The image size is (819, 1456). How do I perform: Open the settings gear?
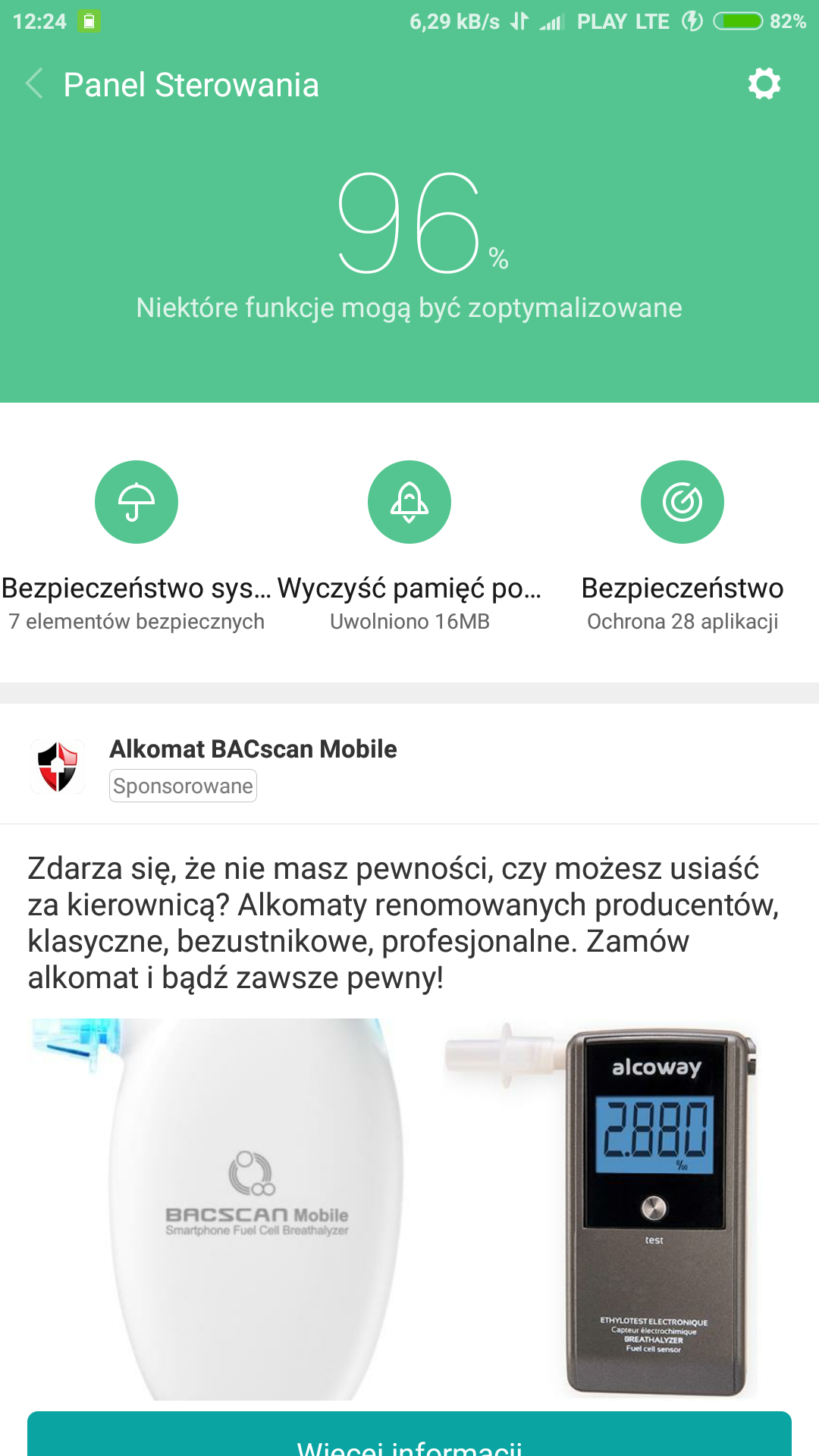point(764,84)
